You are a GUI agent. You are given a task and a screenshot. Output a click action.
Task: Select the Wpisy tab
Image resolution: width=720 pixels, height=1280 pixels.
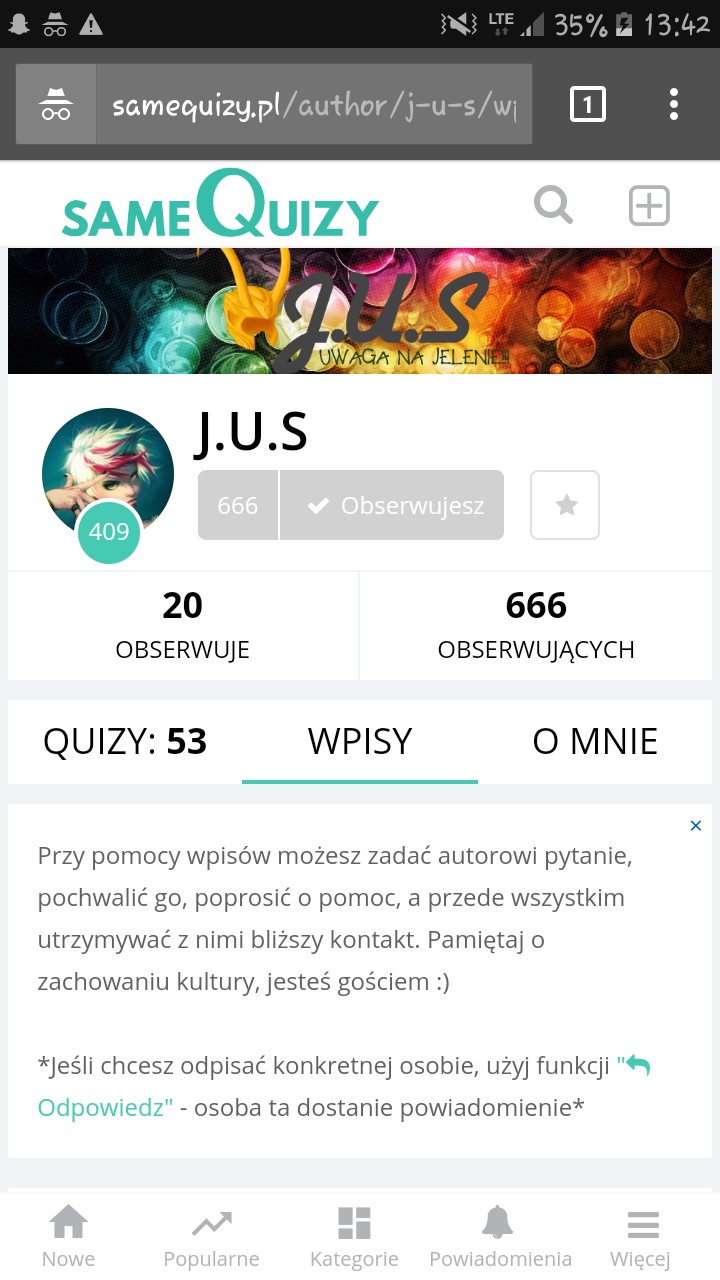click(x=360, y=741)
